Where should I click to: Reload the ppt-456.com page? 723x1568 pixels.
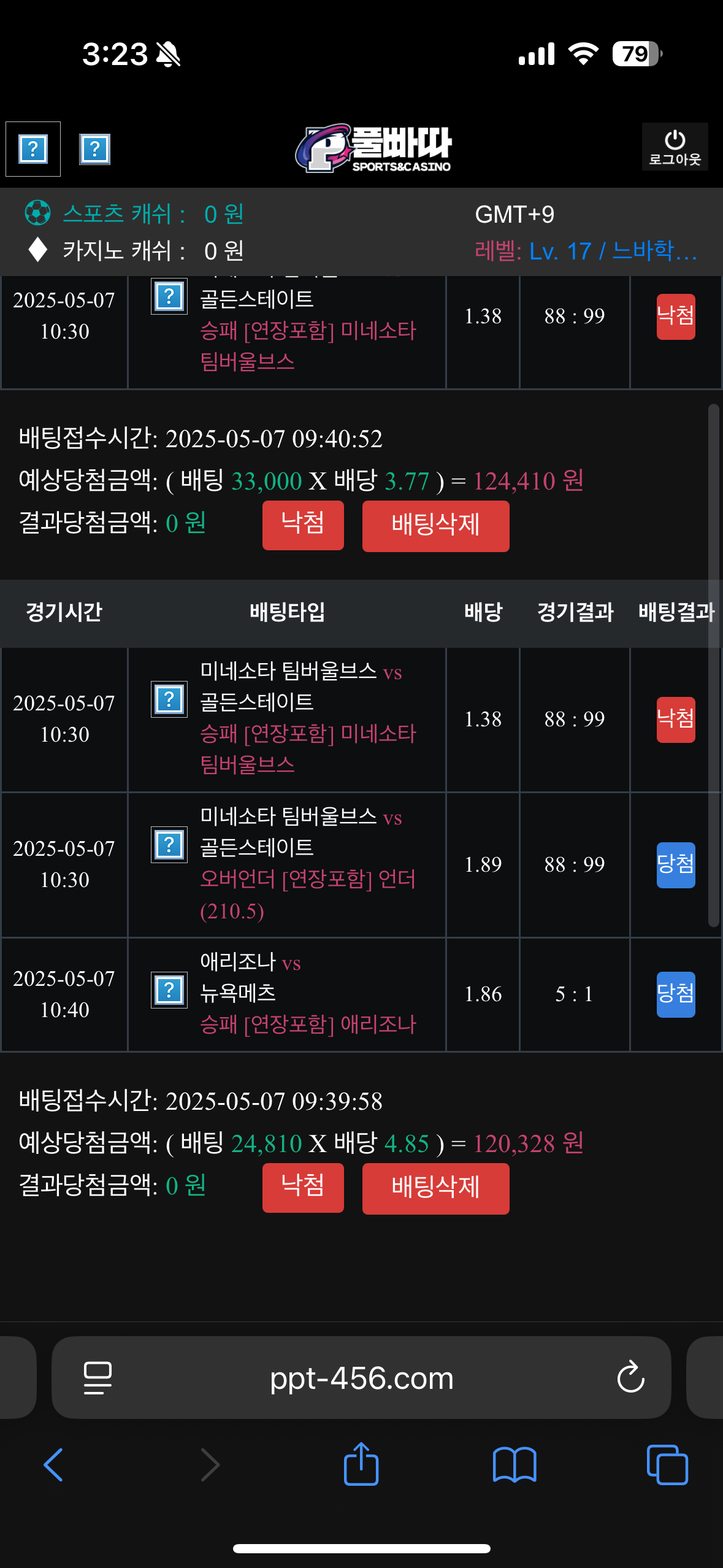(630, 1378)
